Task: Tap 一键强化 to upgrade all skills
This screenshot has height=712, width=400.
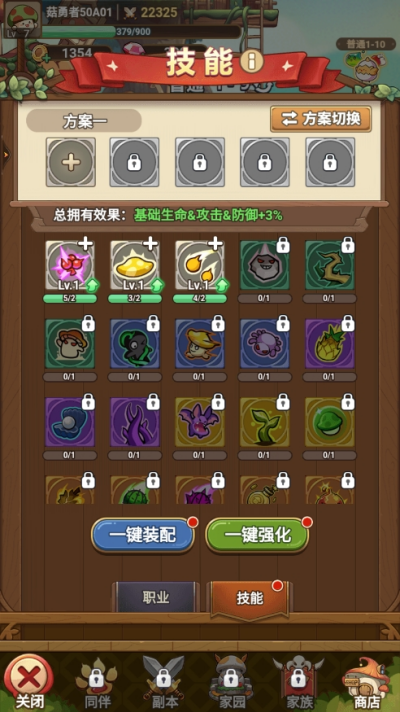Action: [257, 535]
